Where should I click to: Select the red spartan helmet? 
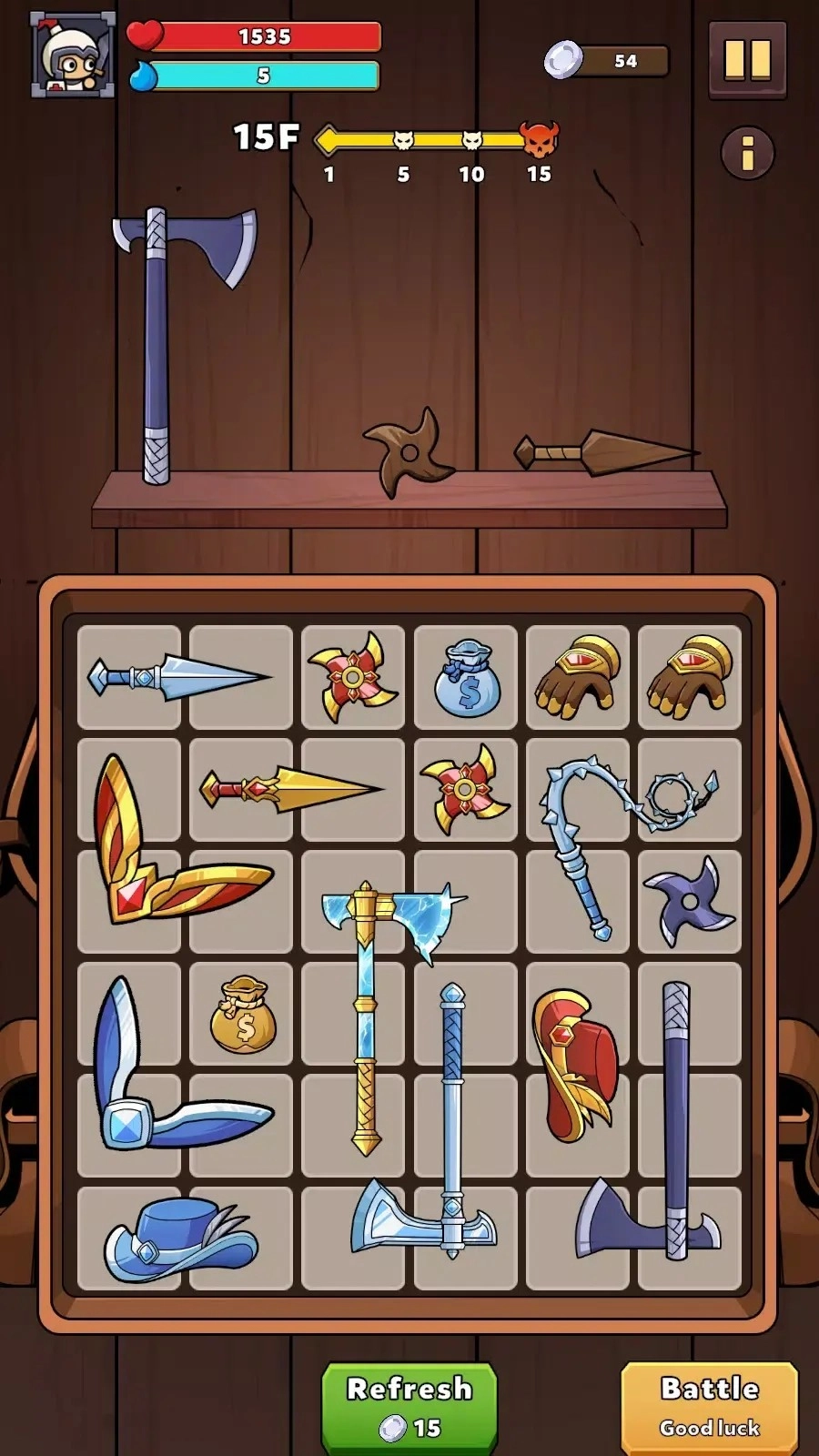(x=577, y=1065)
